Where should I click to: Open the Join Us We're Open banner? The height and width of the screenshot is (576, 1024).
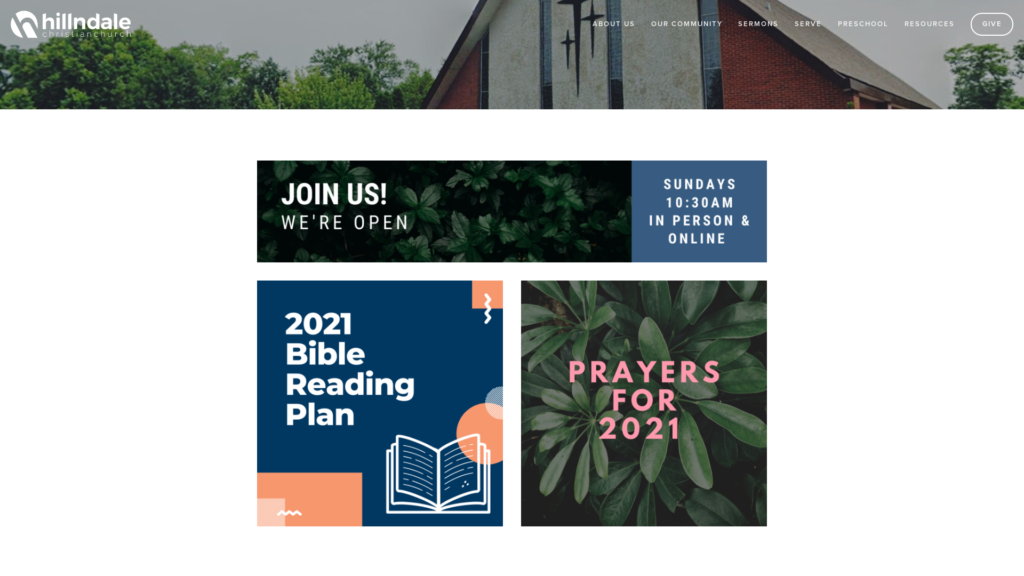511,211
